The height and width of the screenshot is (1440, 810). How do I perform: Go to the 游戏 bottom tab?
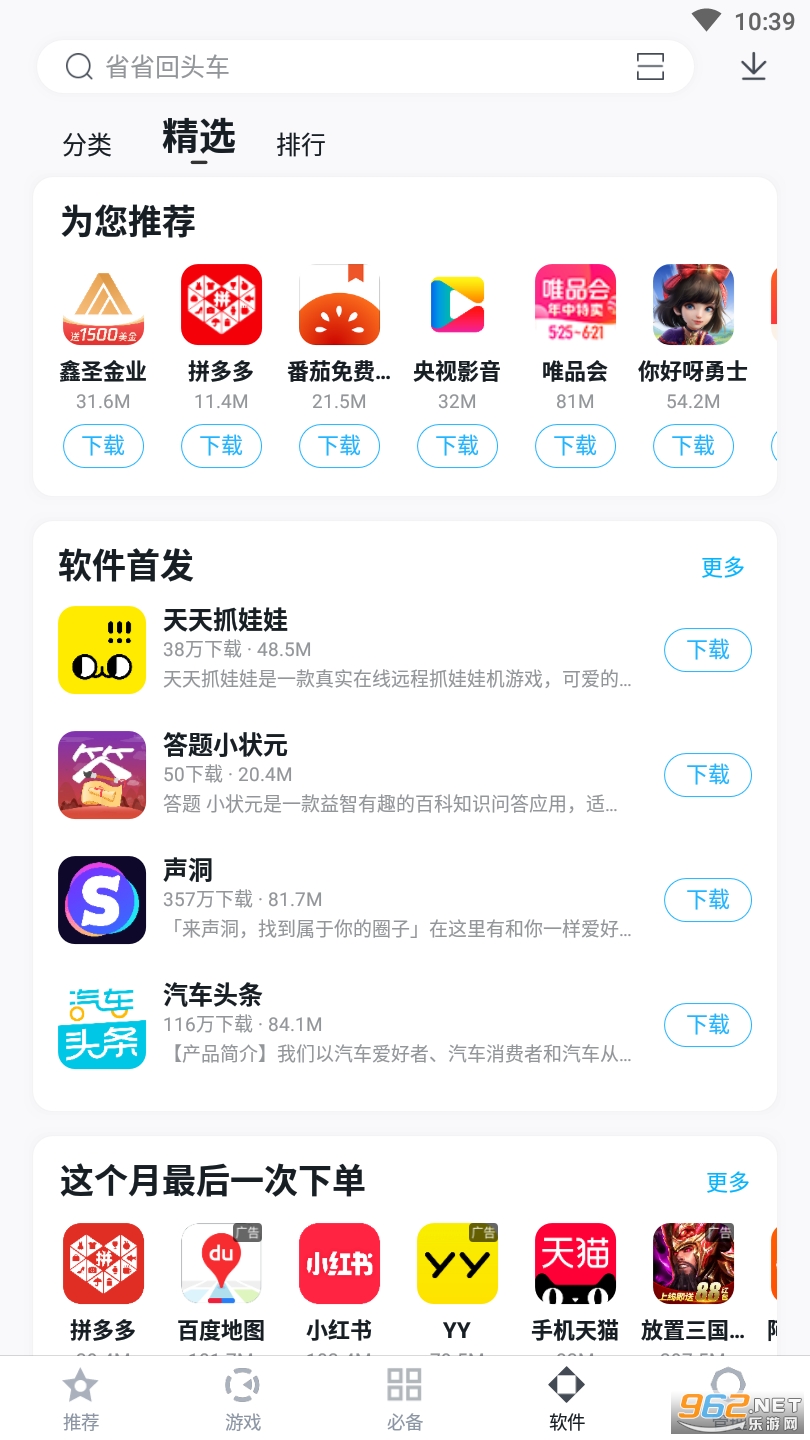point(243,1400)
